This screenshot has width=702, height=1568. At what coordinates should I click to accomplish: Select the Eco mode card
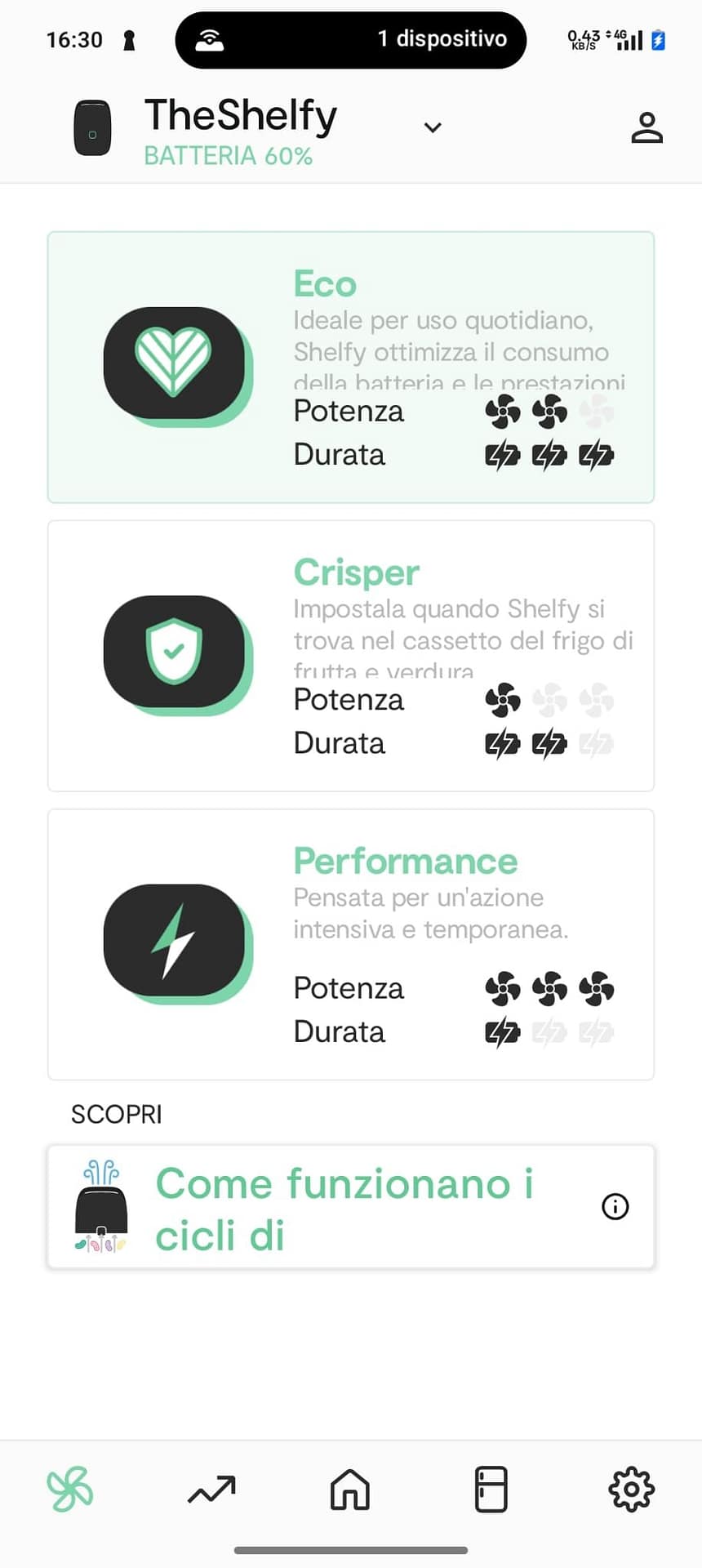point(351,367)
